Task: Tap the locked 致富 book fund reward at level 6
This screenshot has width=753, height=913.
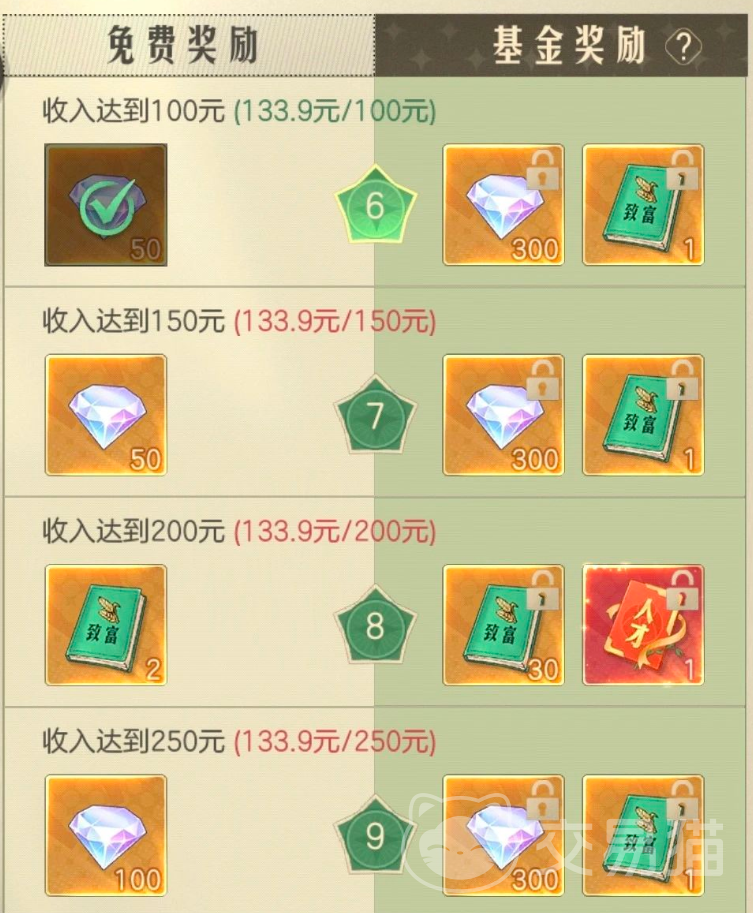Action: click(x=643, y=205)
